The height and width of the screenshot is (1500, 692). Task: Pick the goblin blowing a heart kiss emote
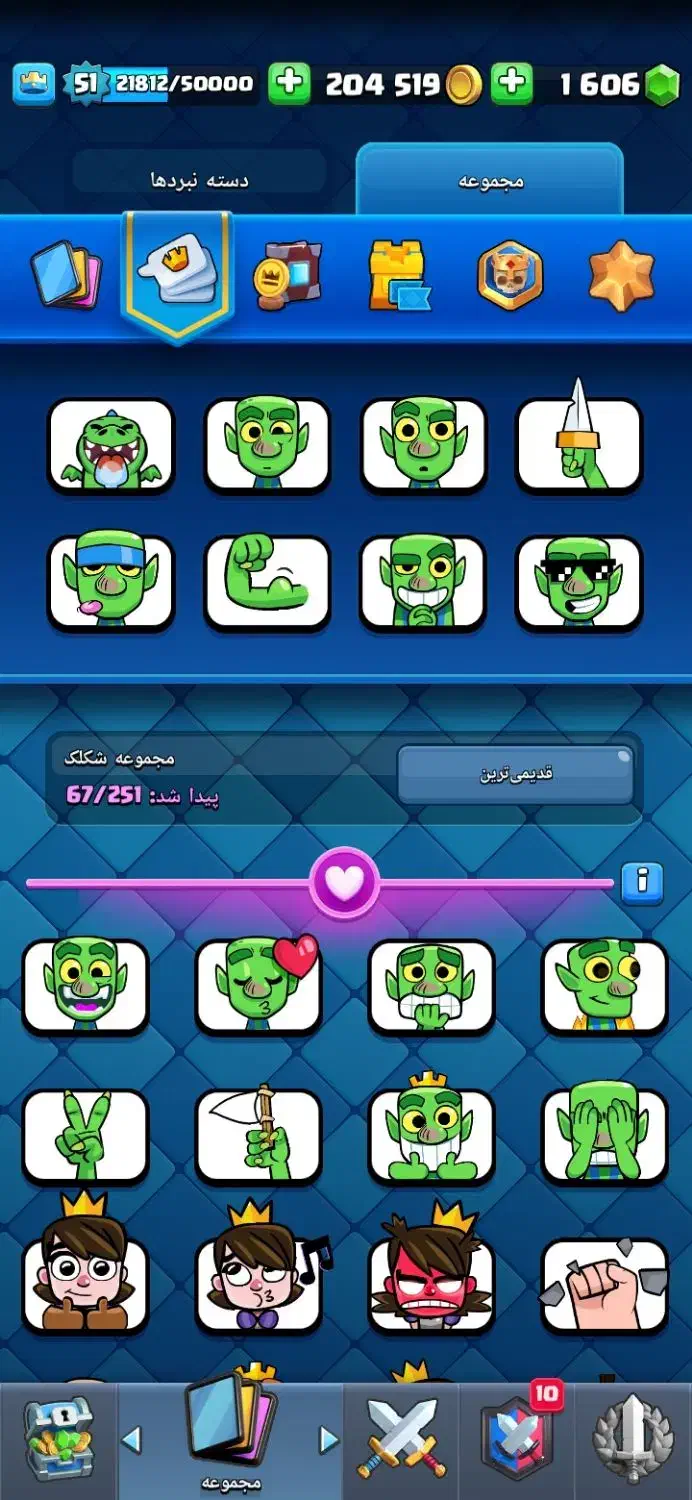(x=259, y=986)
